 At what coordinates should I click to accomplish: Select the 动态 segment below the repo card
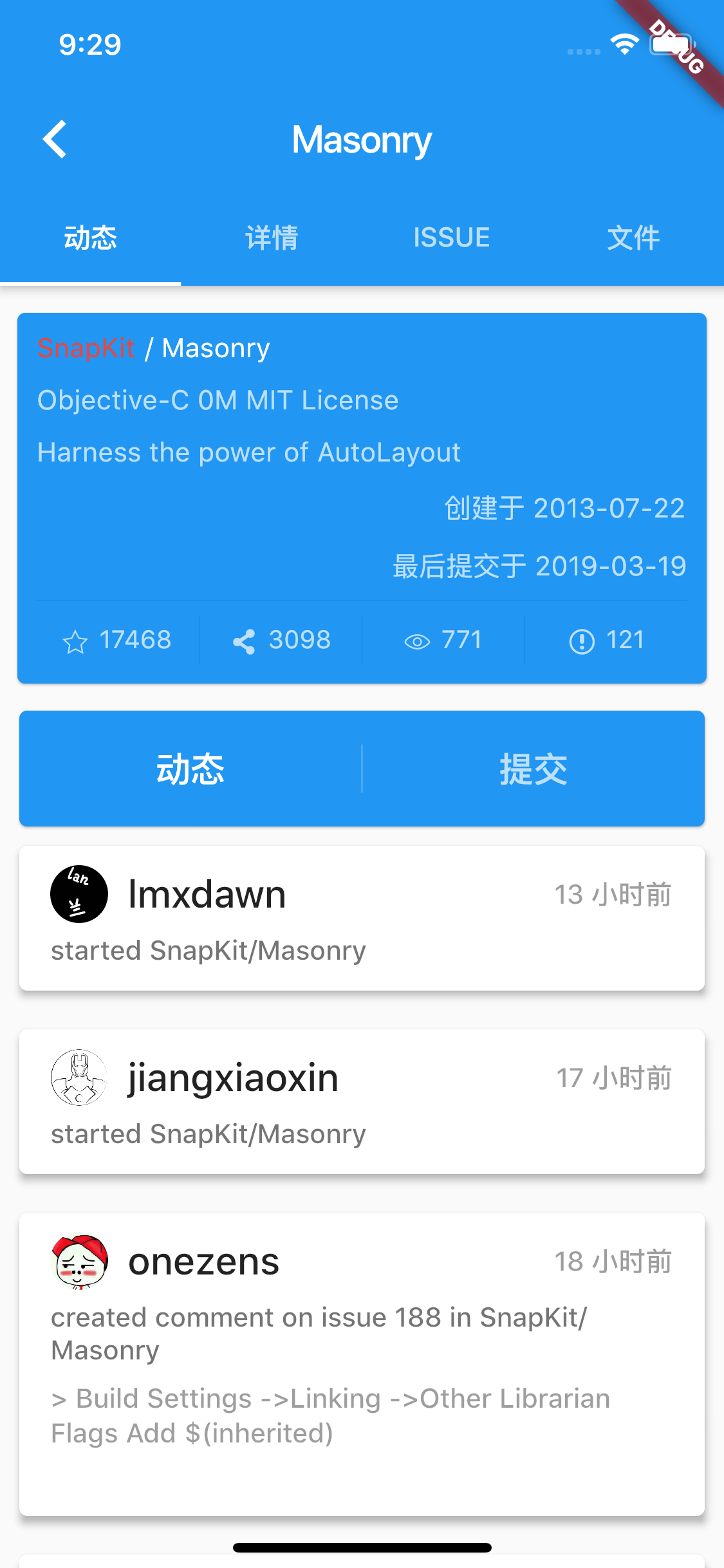click(190, 769)
